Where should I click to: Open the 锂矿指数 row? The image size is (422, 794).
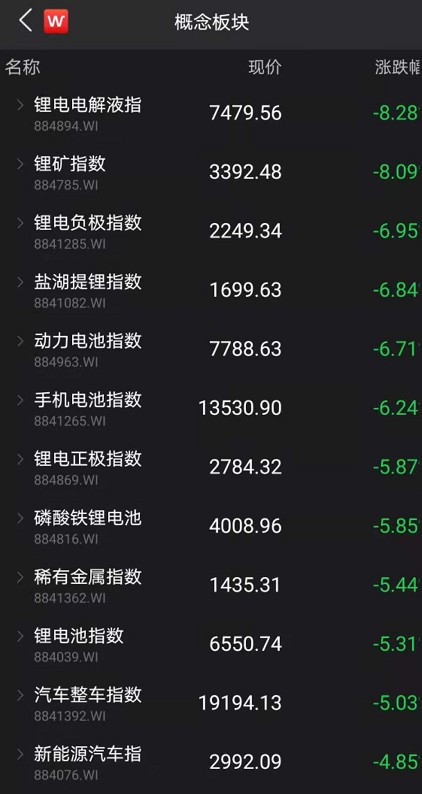(211, 172)
